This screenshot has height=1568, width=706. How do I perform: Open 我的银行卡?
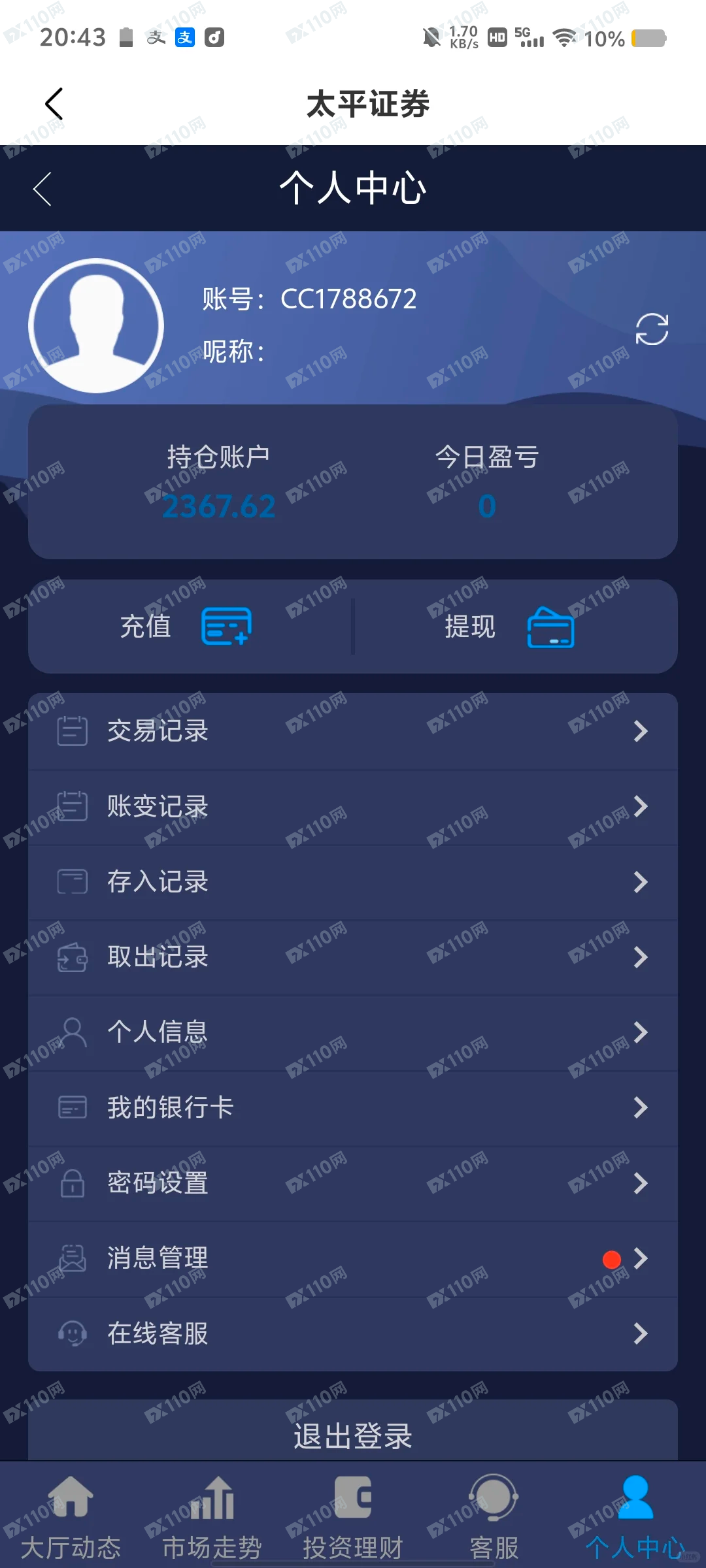[353, 1107]
